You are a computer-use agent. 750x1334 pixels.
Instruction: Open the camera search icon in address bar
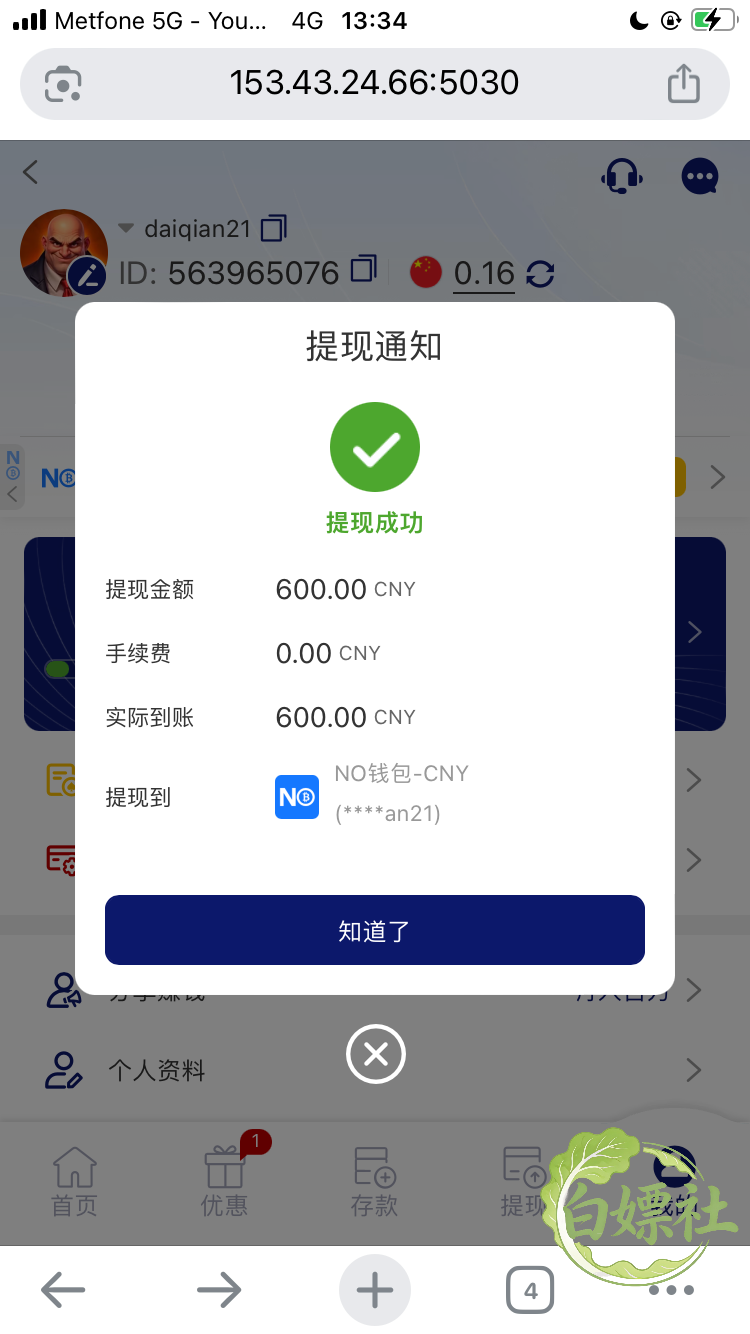64,83
